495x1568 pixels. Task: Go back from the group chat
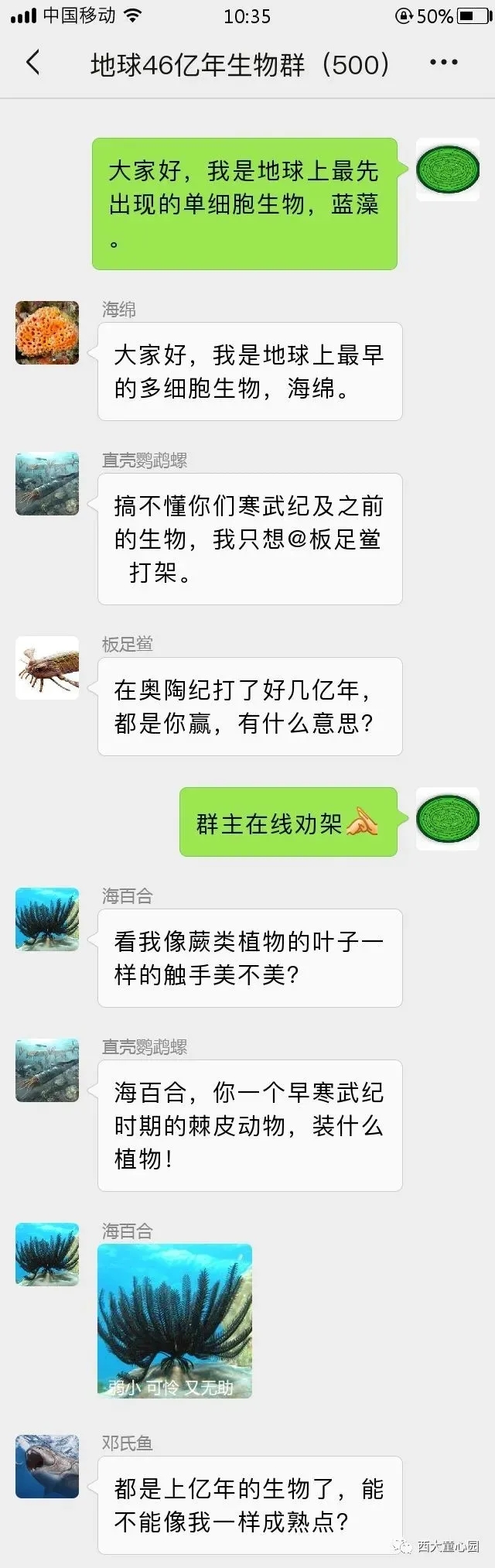[32, 63]
